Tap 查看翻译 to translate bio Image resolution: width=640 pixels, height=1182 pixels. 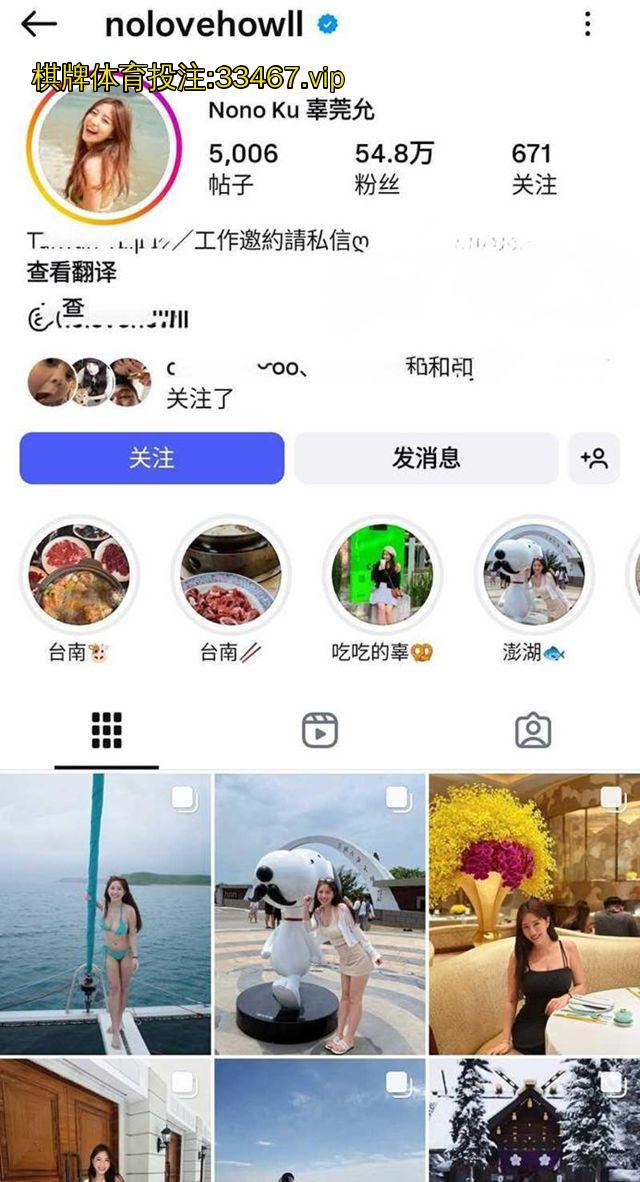(71, 271)
